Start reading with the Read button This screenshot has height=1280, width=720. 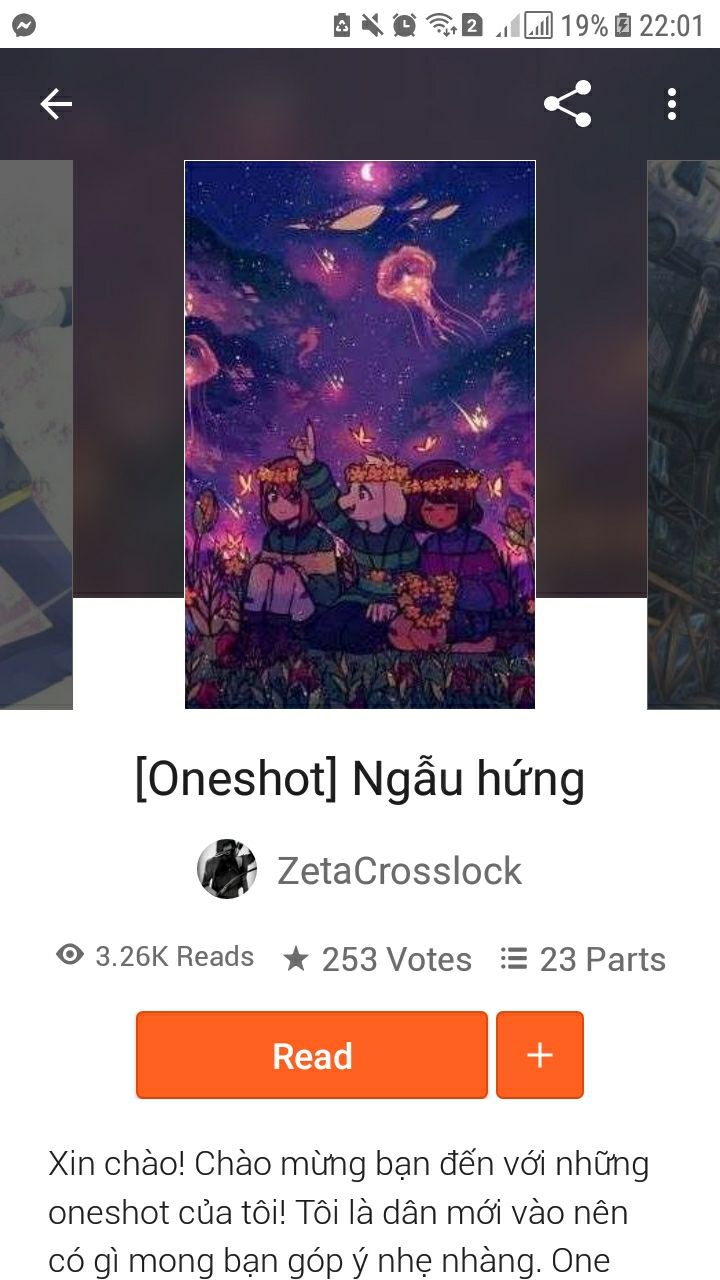point(312,1055)
